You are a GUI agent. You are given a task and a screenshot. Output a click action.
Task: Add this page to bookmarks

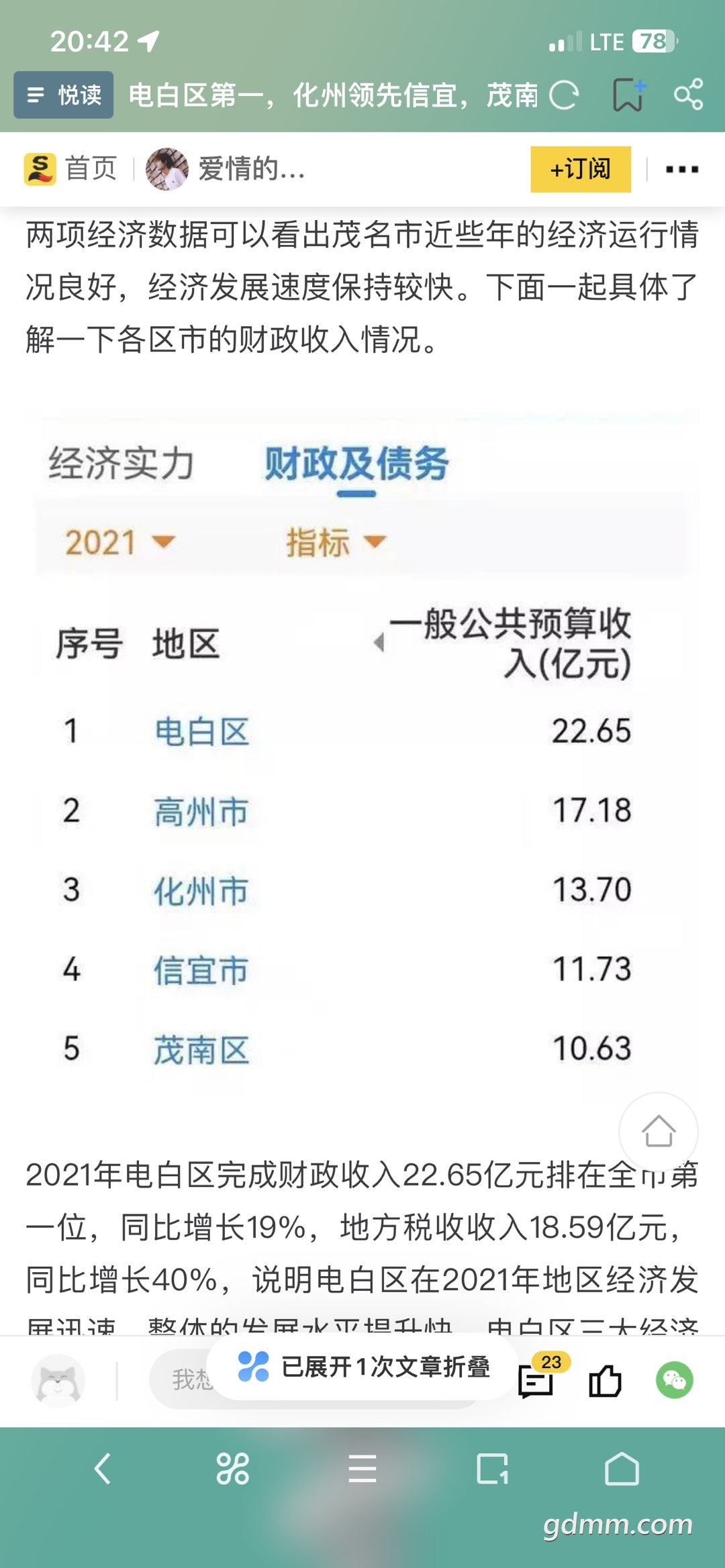628,95
